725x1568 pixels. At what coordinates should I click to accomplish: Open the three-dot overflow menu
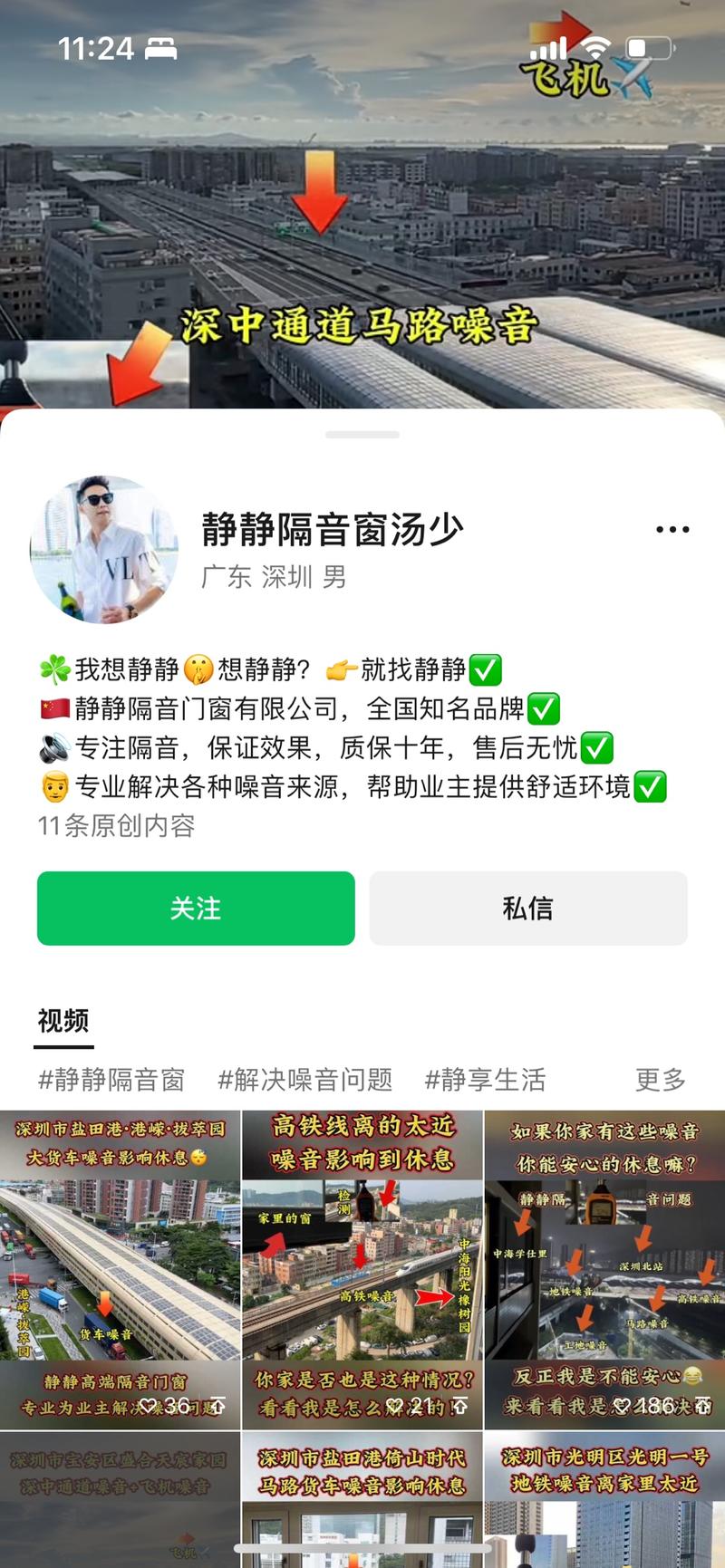click(672, 530)
